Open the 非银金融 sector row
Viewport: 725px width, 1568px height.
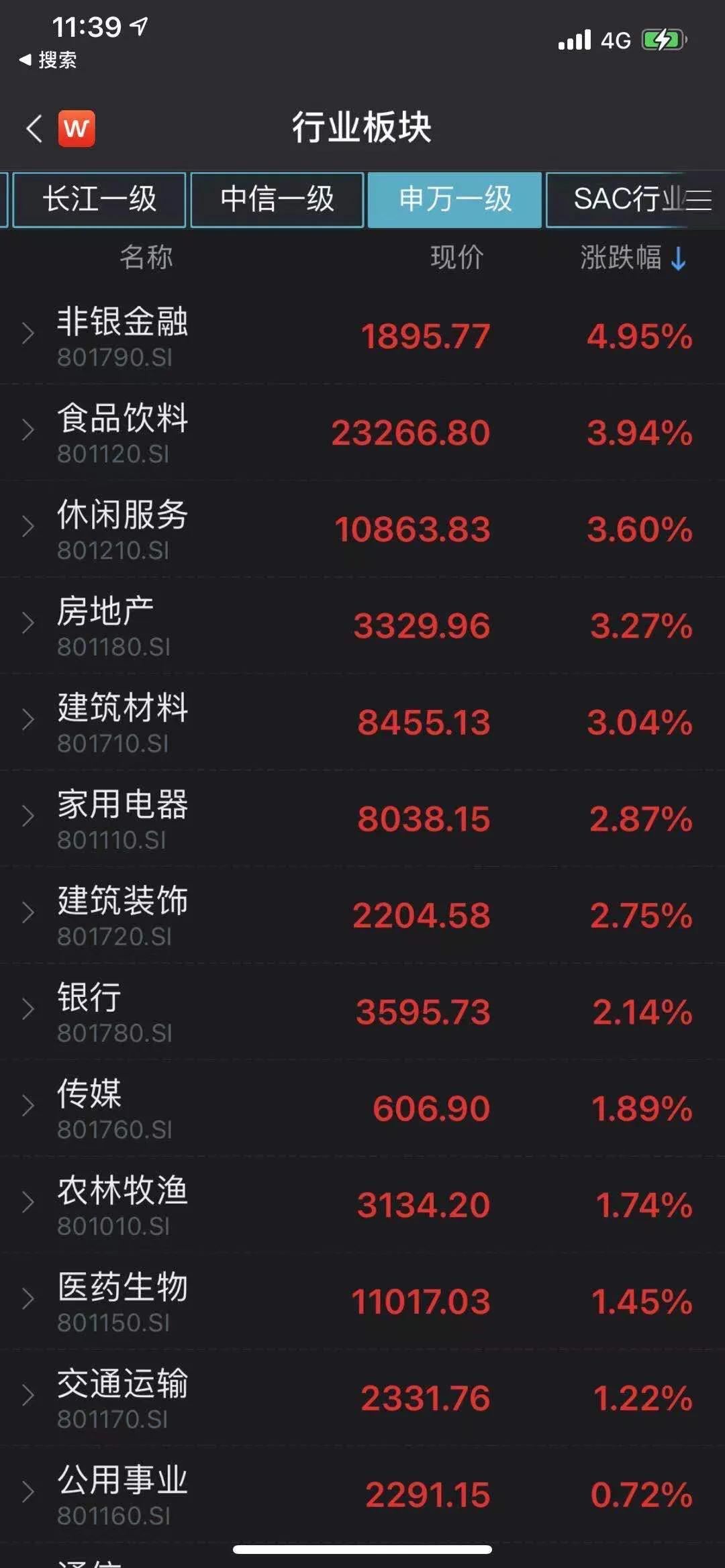pos(362,335)
